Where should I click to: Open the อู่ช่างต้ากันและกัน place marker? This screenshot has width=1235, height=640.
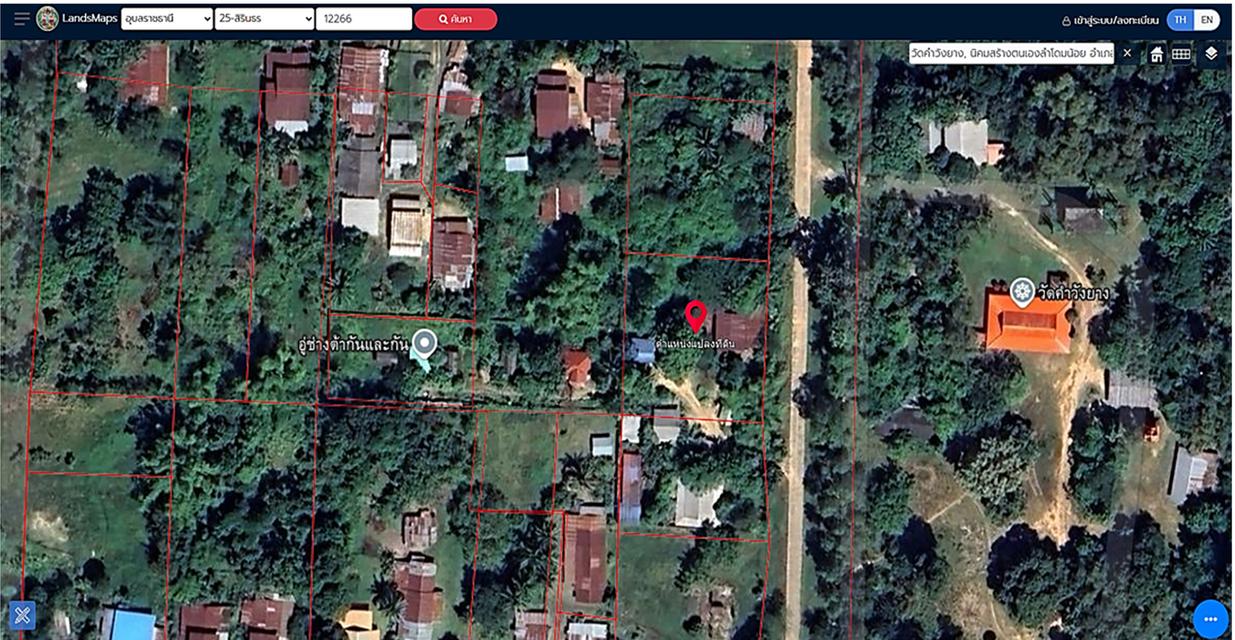click(x=425, y=343)
